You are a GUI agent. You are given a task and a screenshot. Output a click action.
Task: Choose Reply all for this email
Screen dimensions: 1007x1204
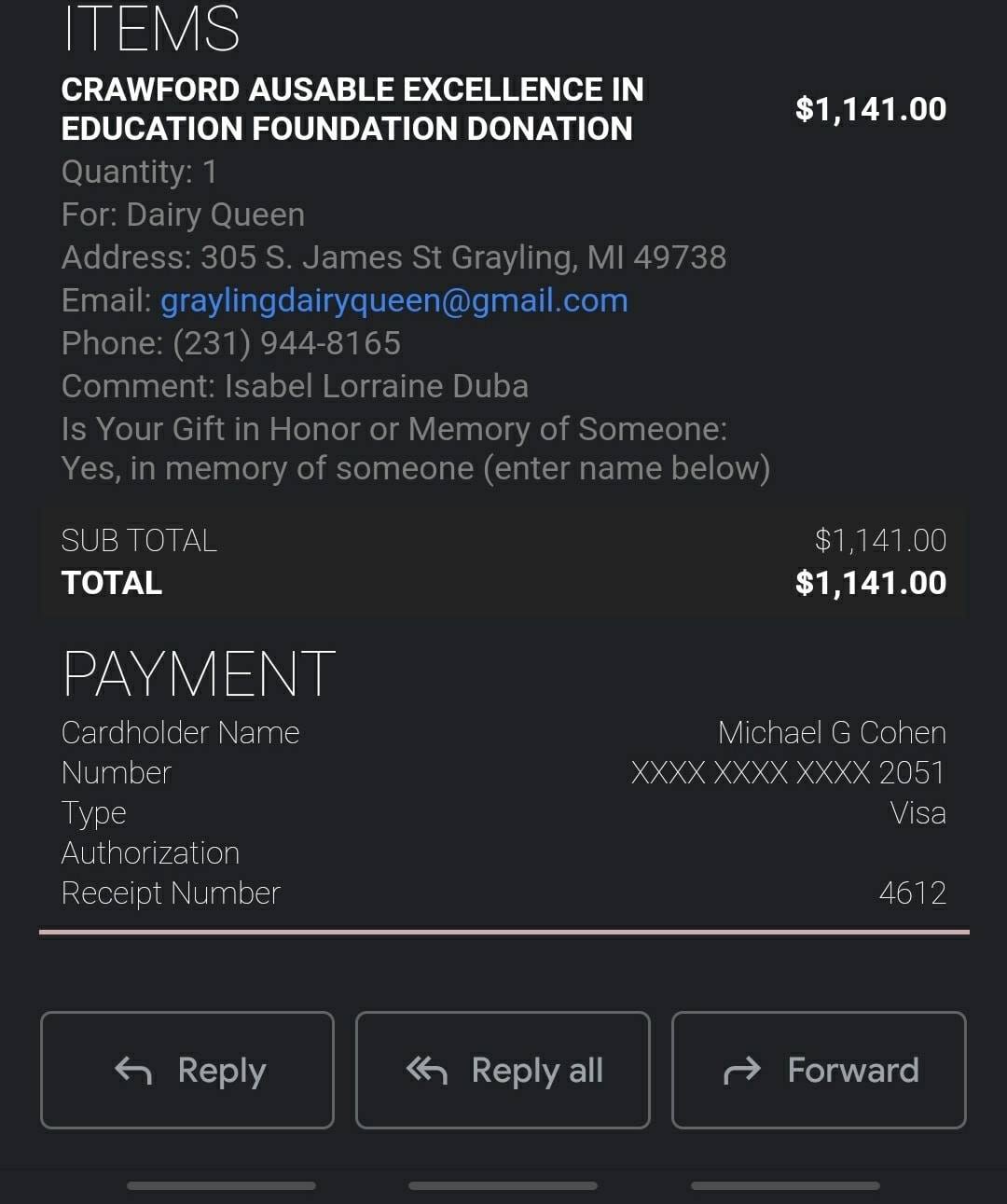point(503,1070)
